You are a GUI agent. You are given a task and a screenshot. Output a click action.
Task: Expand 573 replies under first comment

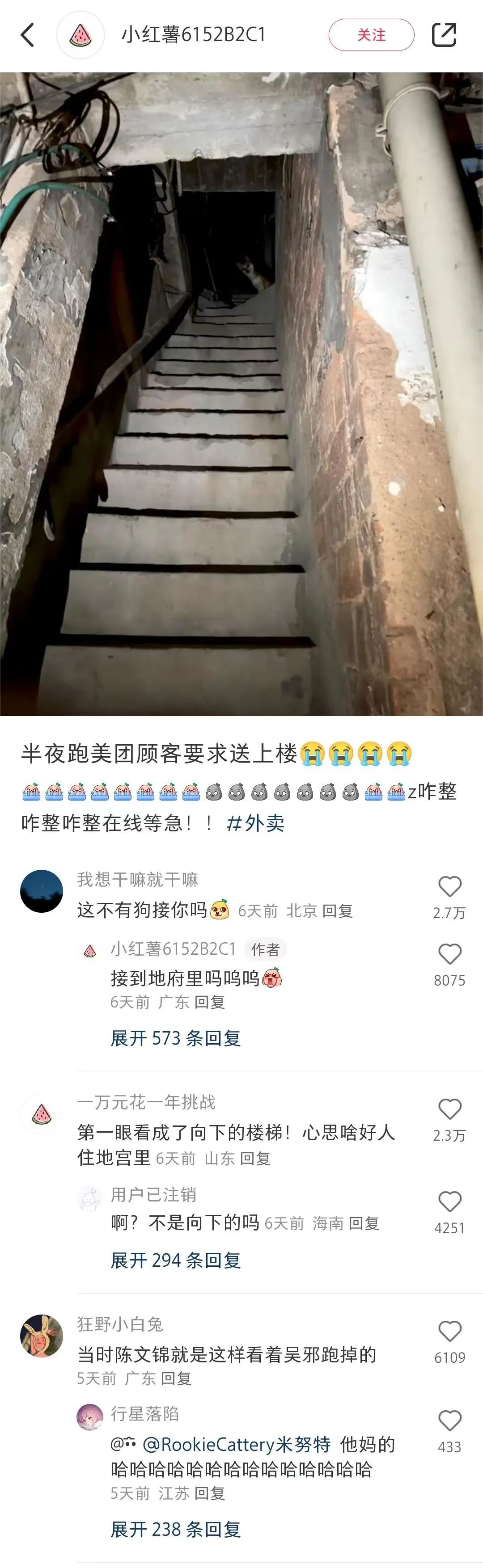(175, 1038)
